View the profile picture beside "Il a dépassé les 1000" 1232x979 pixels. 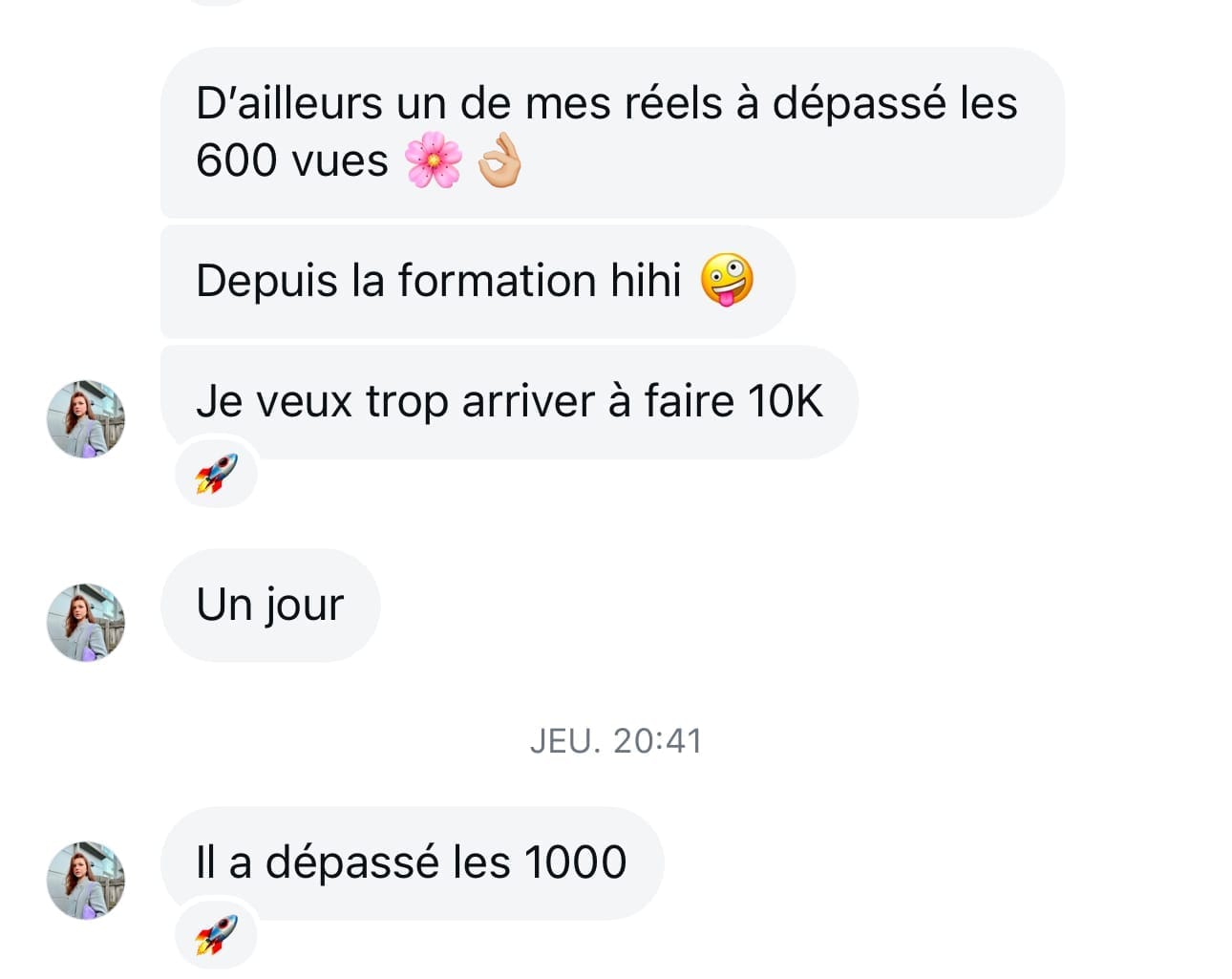tap(86, 881)
